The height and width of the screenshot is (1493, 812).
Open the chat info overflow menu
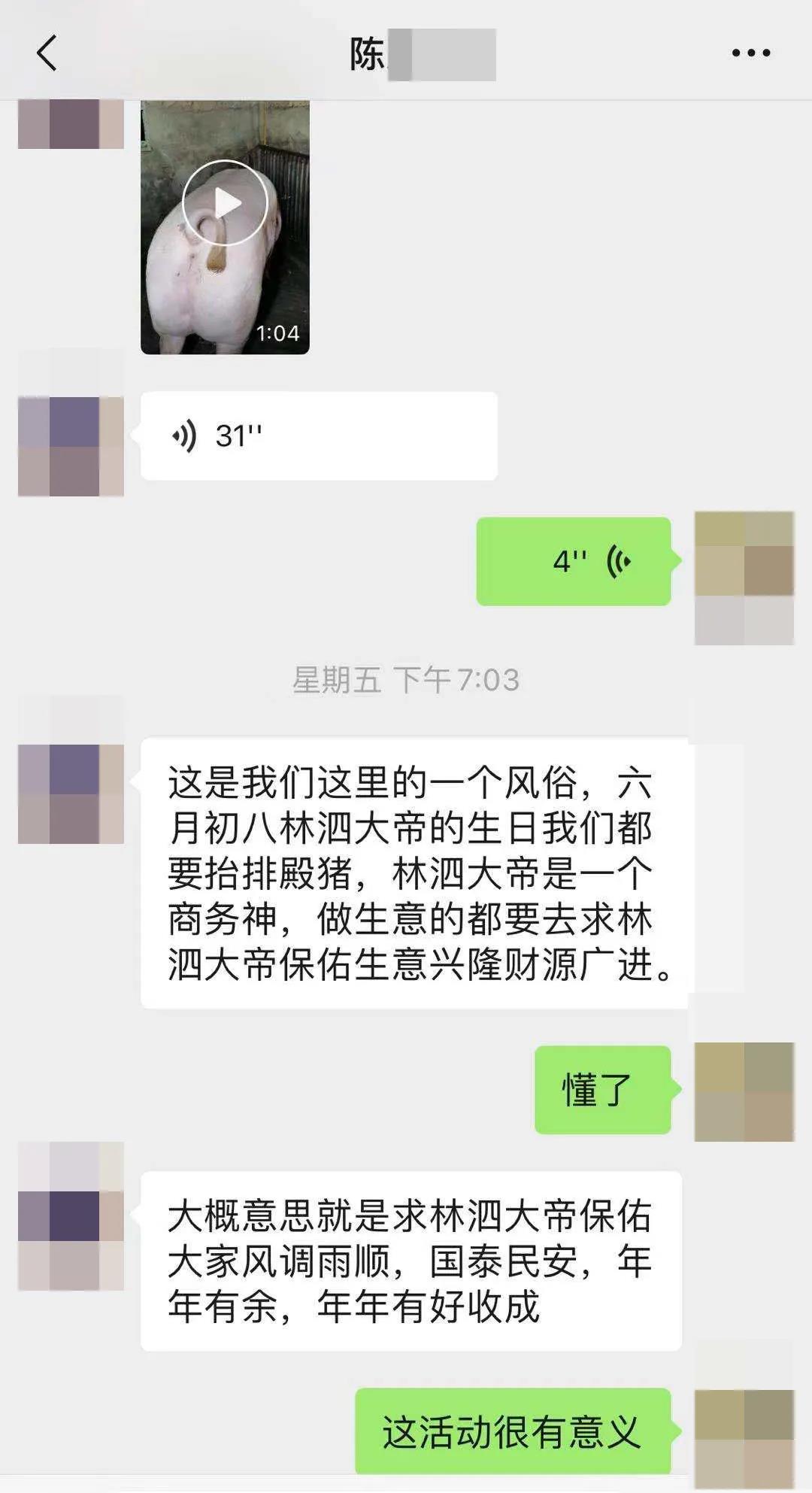tap(751, 53)
